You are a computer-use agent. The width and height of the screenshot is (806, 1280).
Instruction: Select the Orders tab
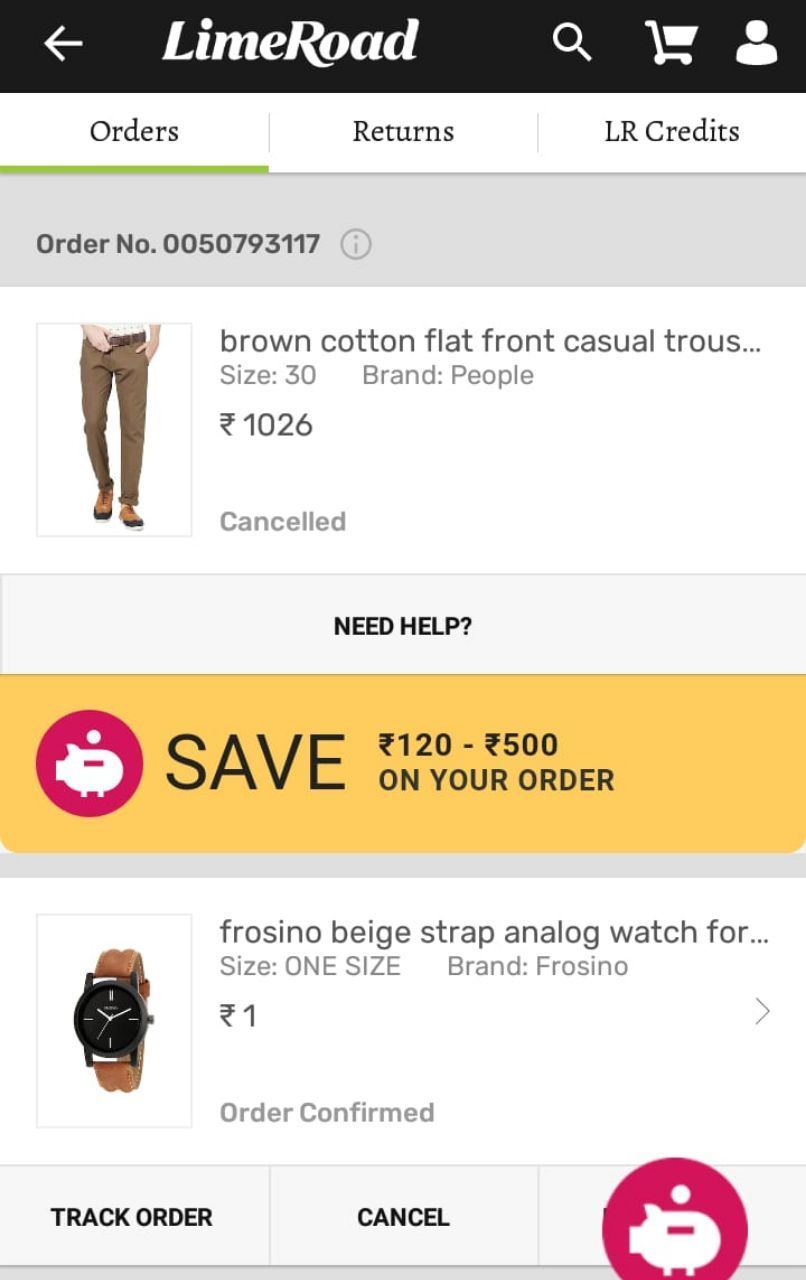134,131
